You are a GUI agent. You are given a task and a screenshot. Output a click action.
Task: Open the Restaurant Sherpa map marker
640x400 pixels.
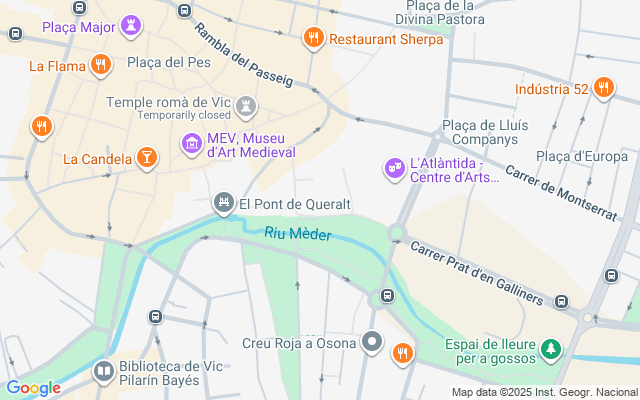313,38
